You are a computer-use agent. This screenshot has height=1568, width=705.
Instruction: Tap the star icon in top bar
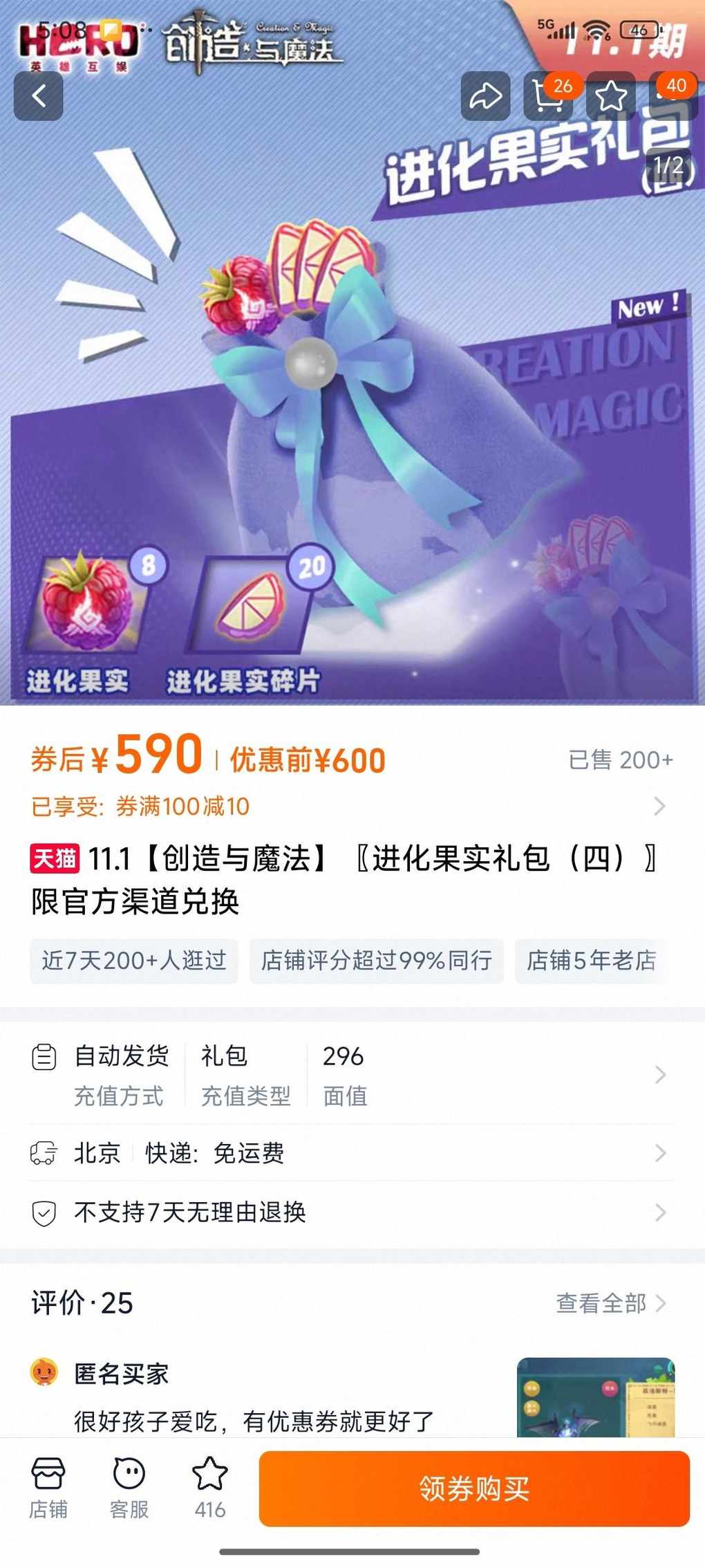[610, 96]
